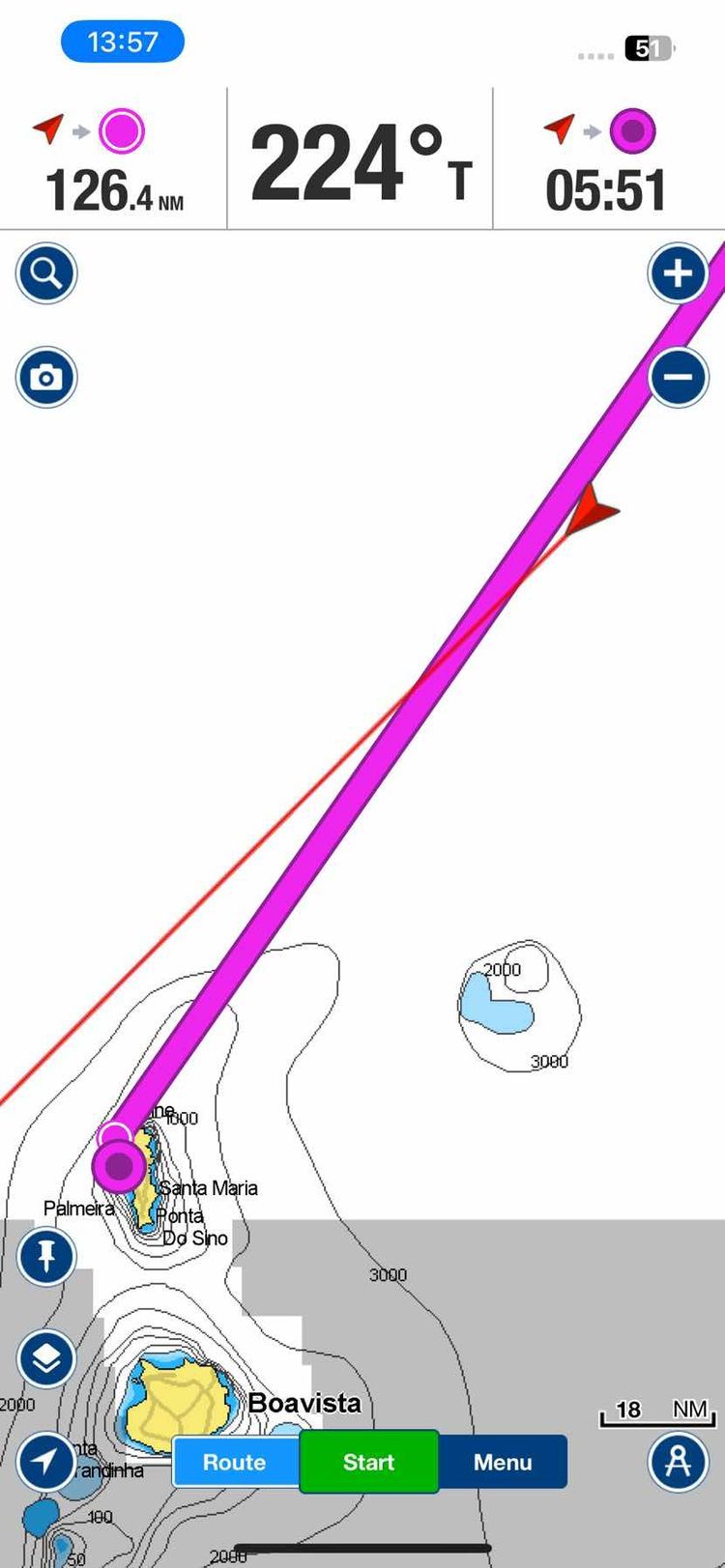Open the Route button

tap(235, 1462)
